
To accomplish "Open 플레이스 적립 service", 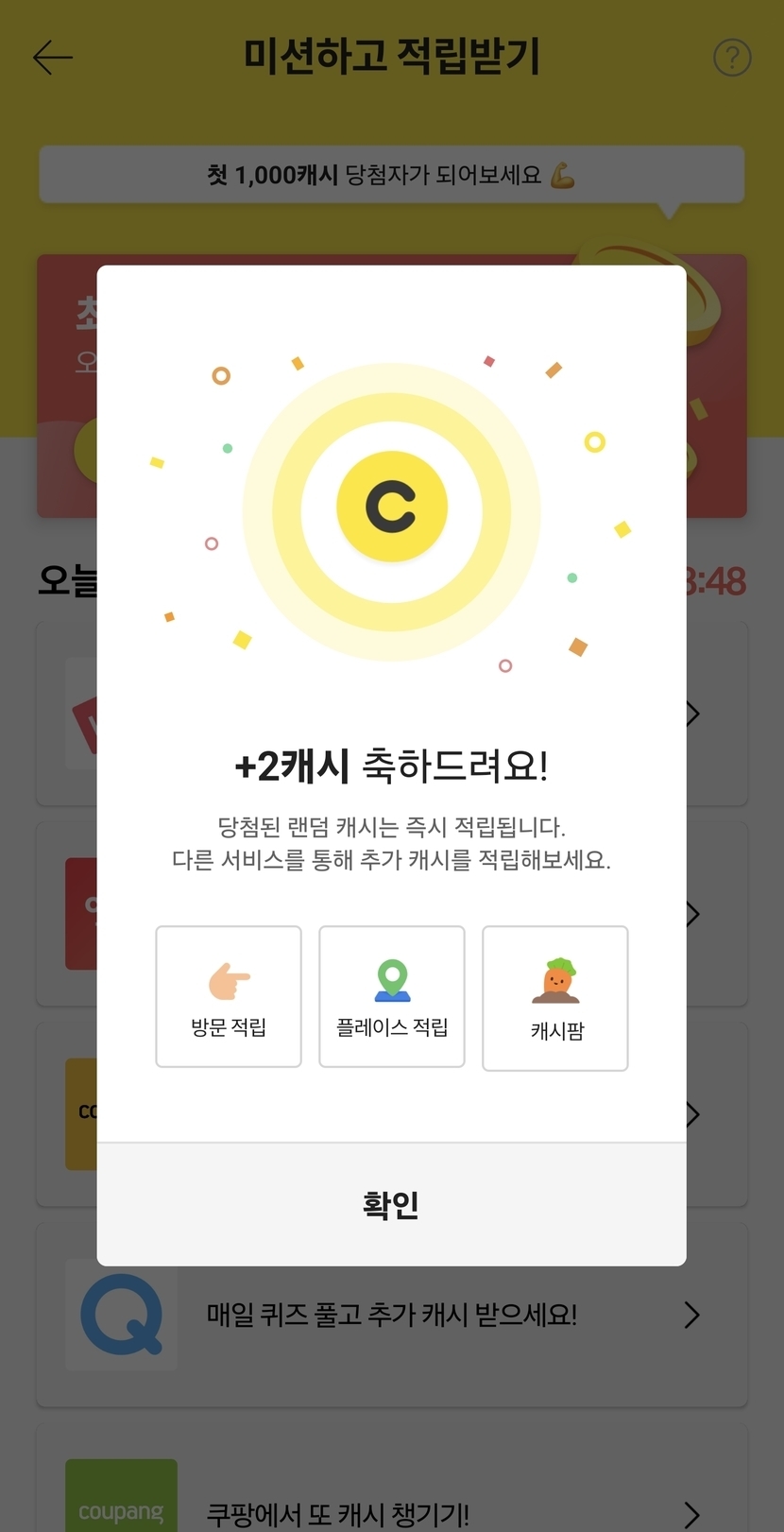I will tap(392, 996).
